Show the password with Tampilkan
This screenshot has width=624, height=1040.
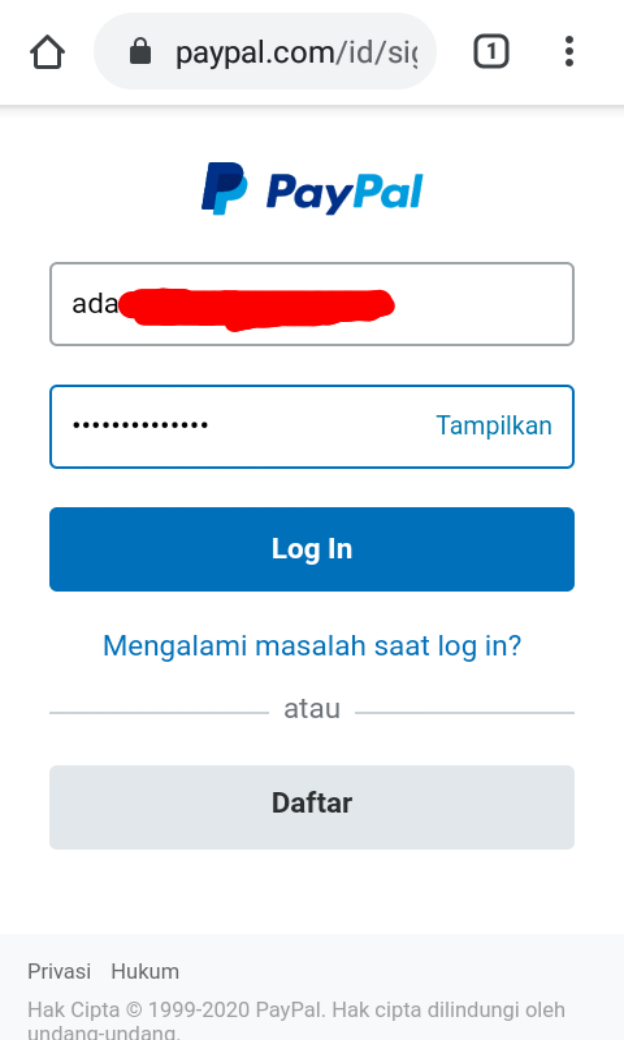tap(493, 426)
